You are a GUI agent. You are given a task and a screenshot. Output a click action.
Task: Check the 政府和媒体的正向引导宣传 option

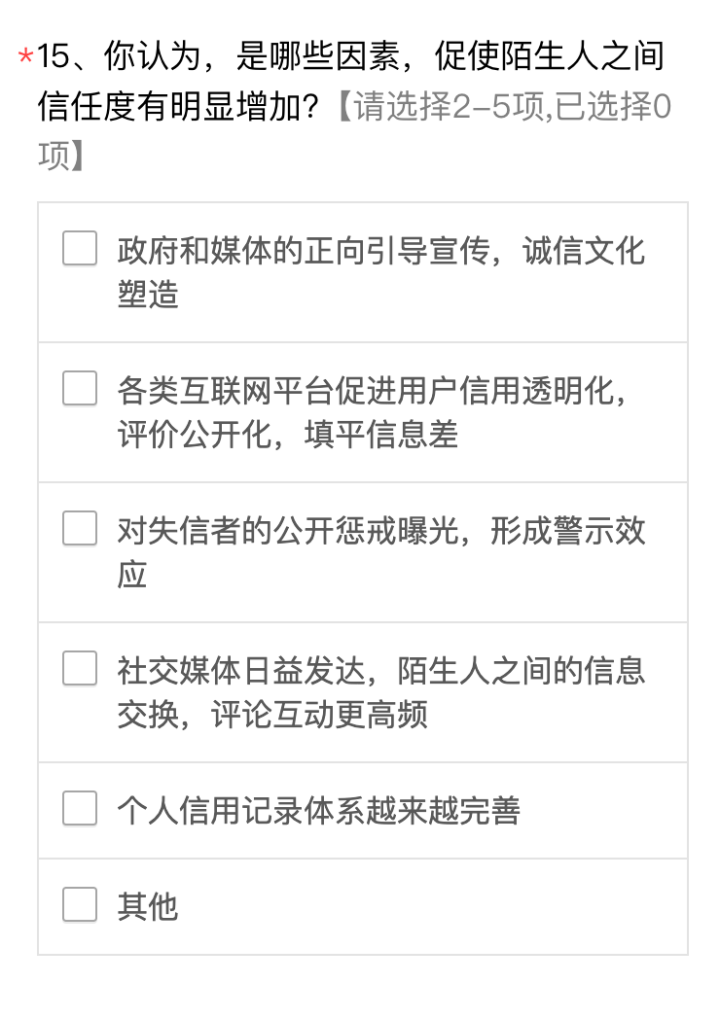click(80, 248)
